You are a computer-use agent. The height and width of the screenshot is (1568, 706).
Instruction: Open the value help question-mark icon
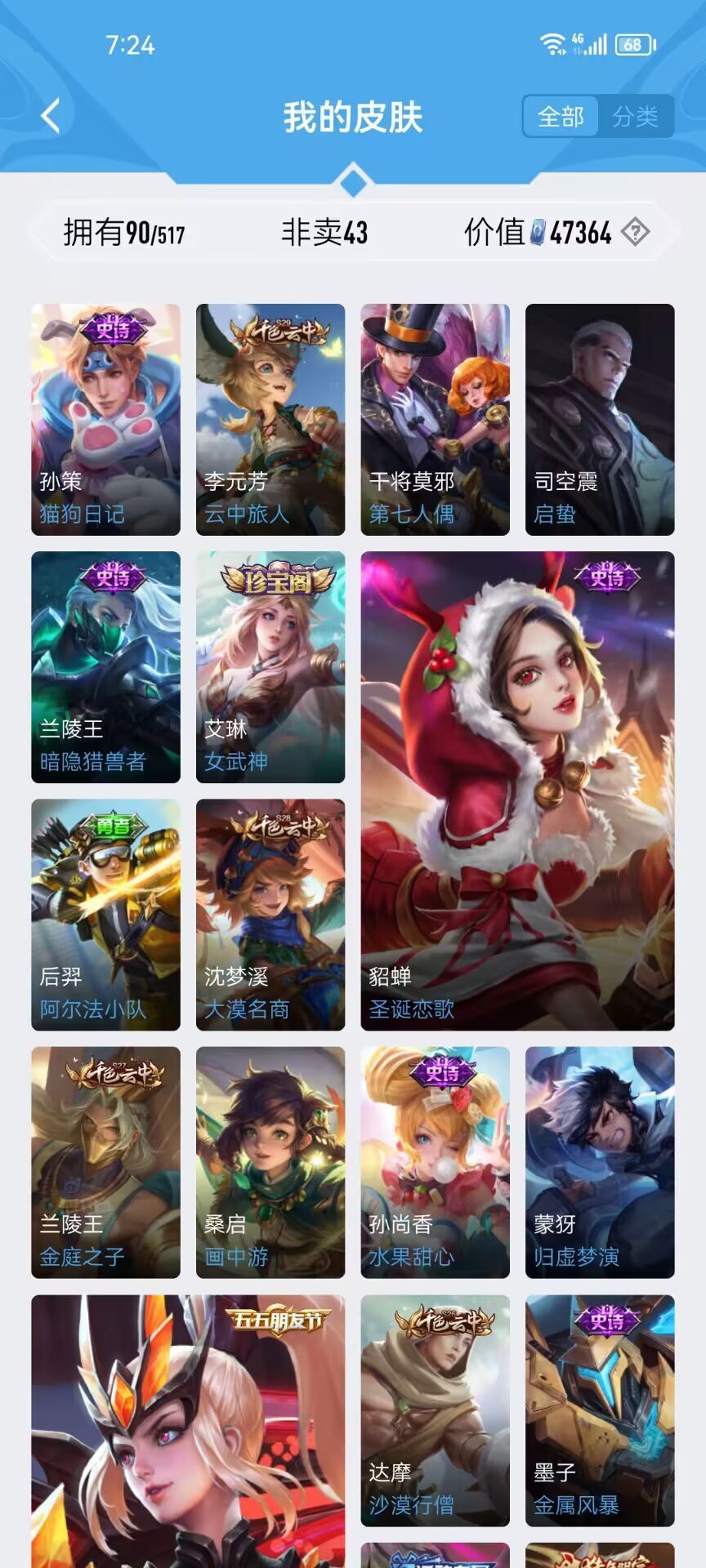[x=635, y=233]
